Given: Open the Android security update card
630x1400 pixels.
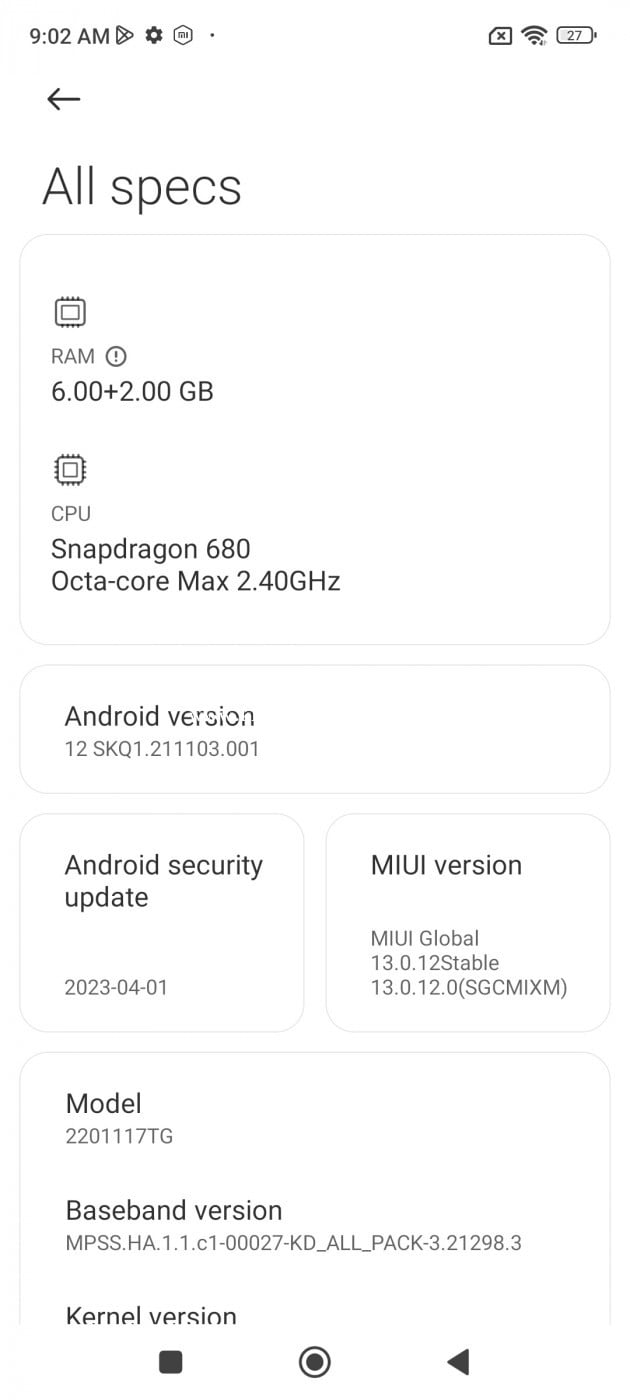Looking at the screenshot, I should (x=162, y=922).
